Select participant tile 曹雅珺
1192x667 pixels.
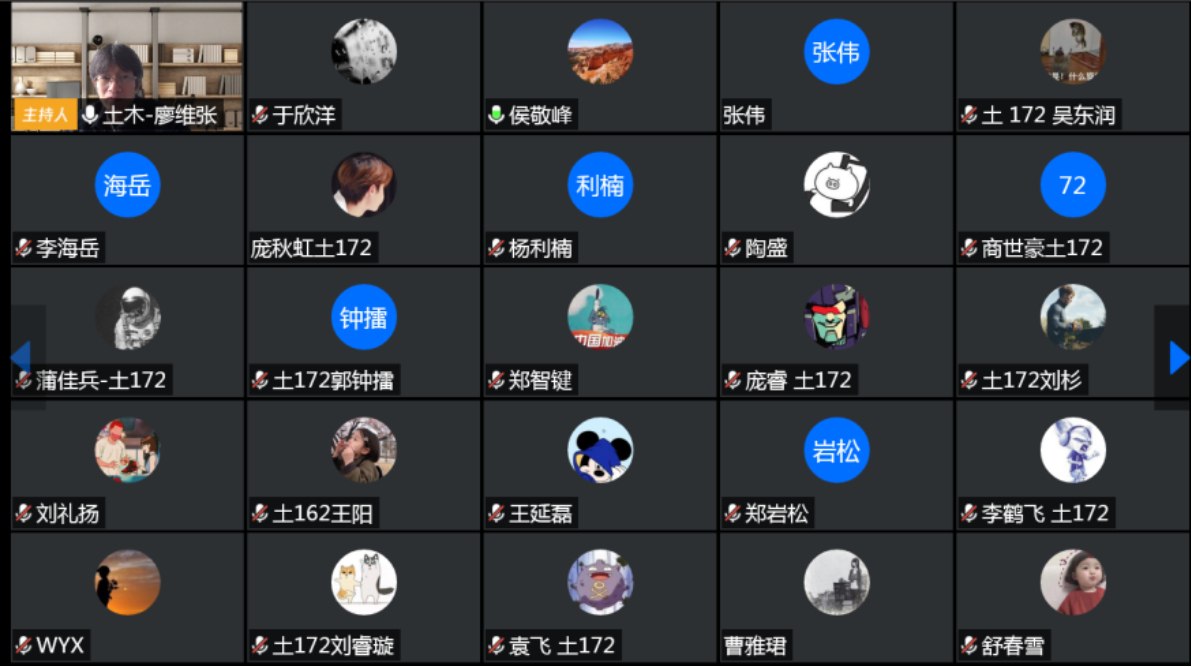pos(836,597)
